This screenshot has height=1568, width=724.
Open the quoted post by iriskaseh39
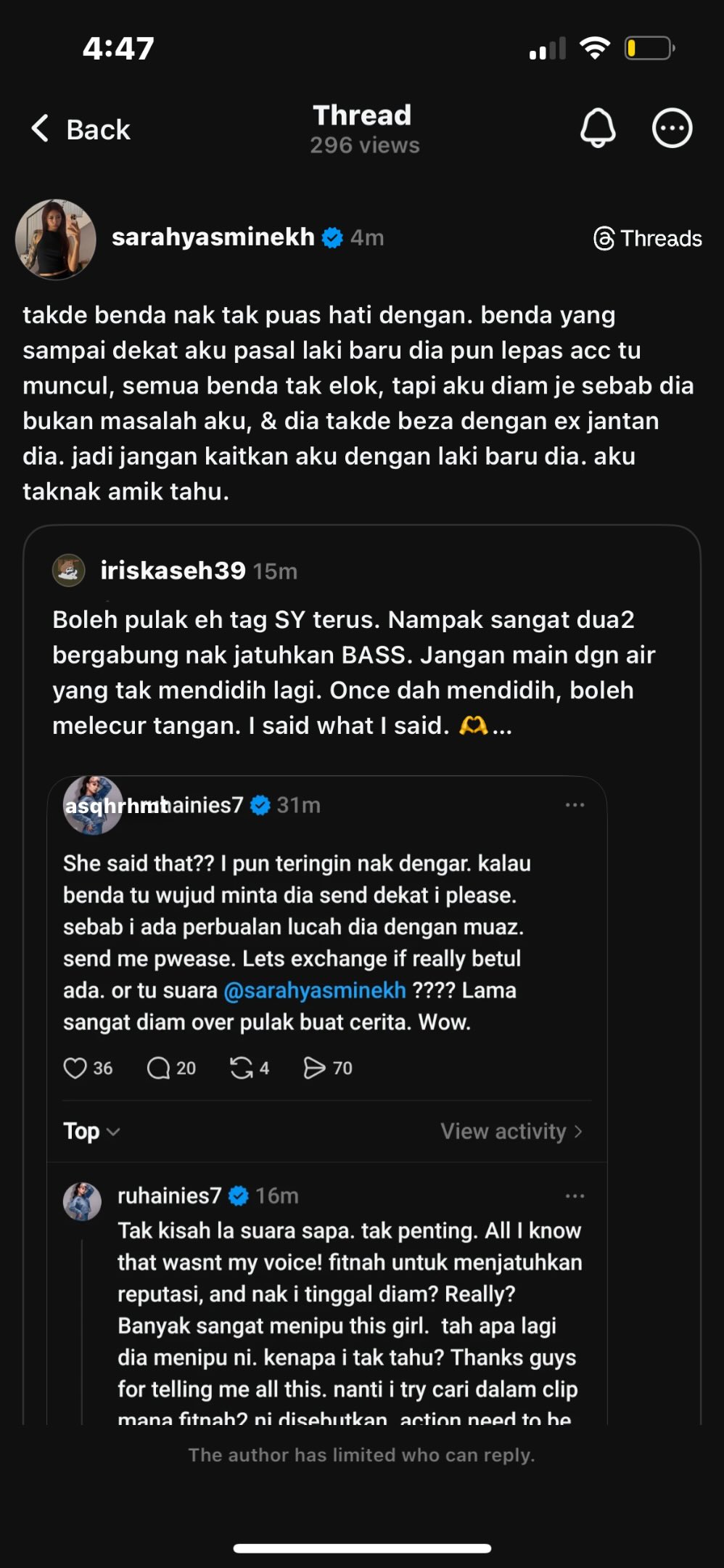coord(353,671)
